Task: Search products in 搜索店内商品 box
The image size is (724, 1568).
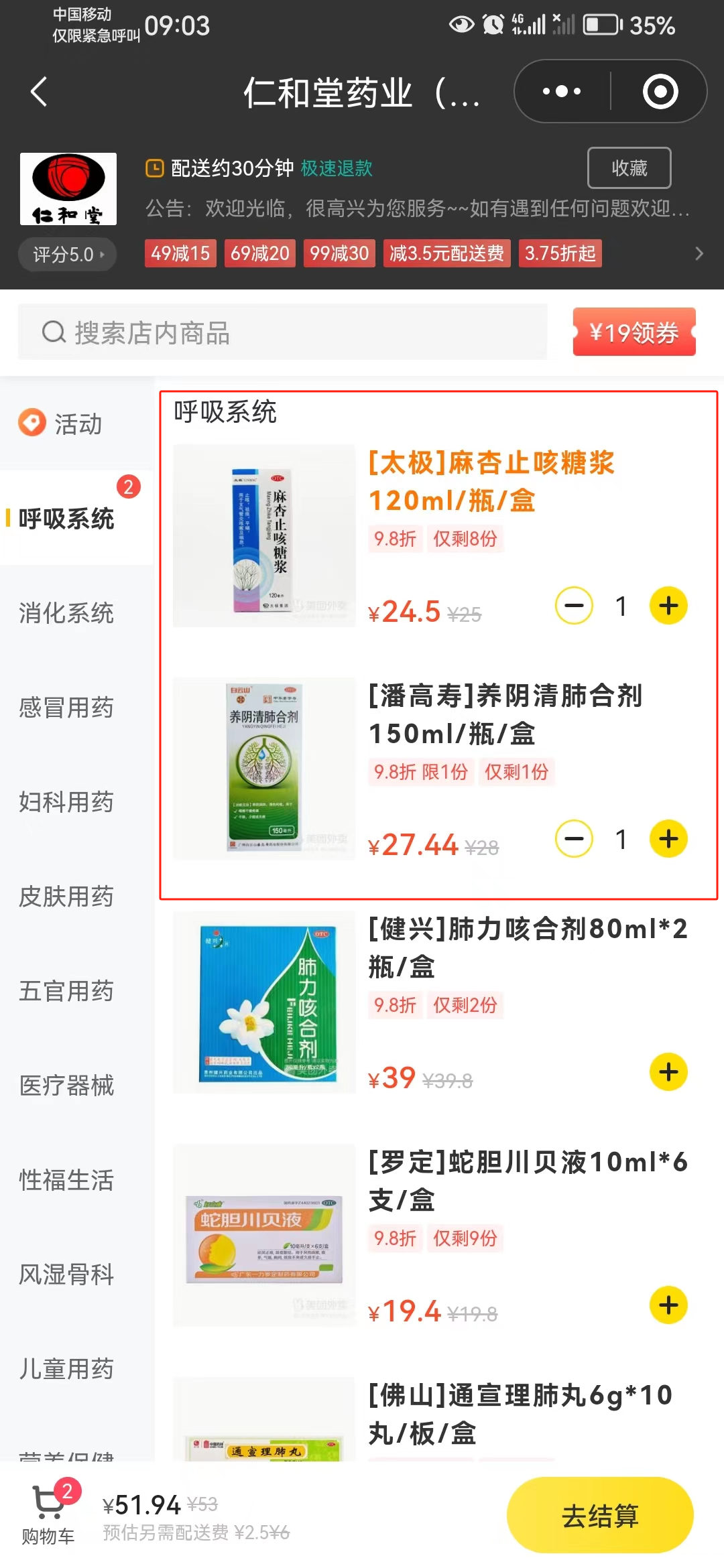Action: [283, 332]
